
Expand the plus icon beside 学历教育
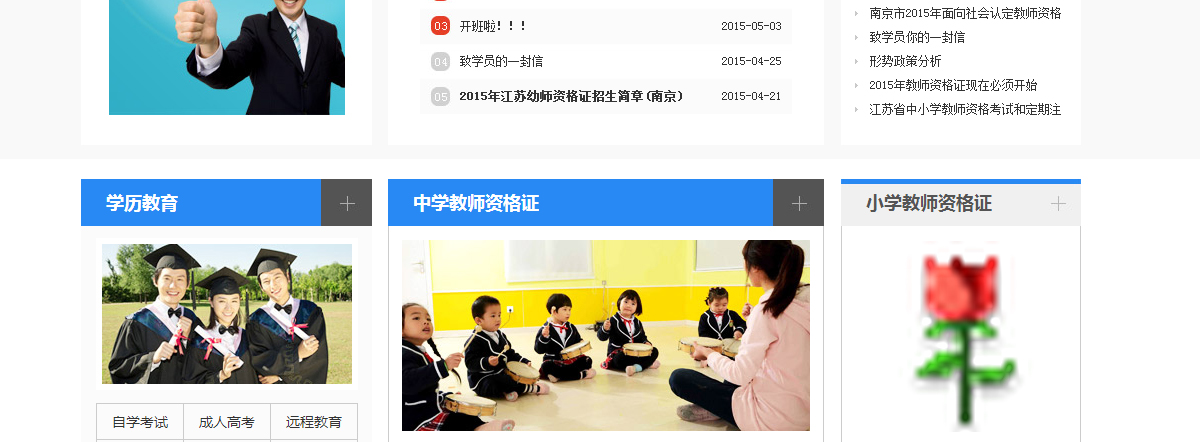(x=346, y=203)
